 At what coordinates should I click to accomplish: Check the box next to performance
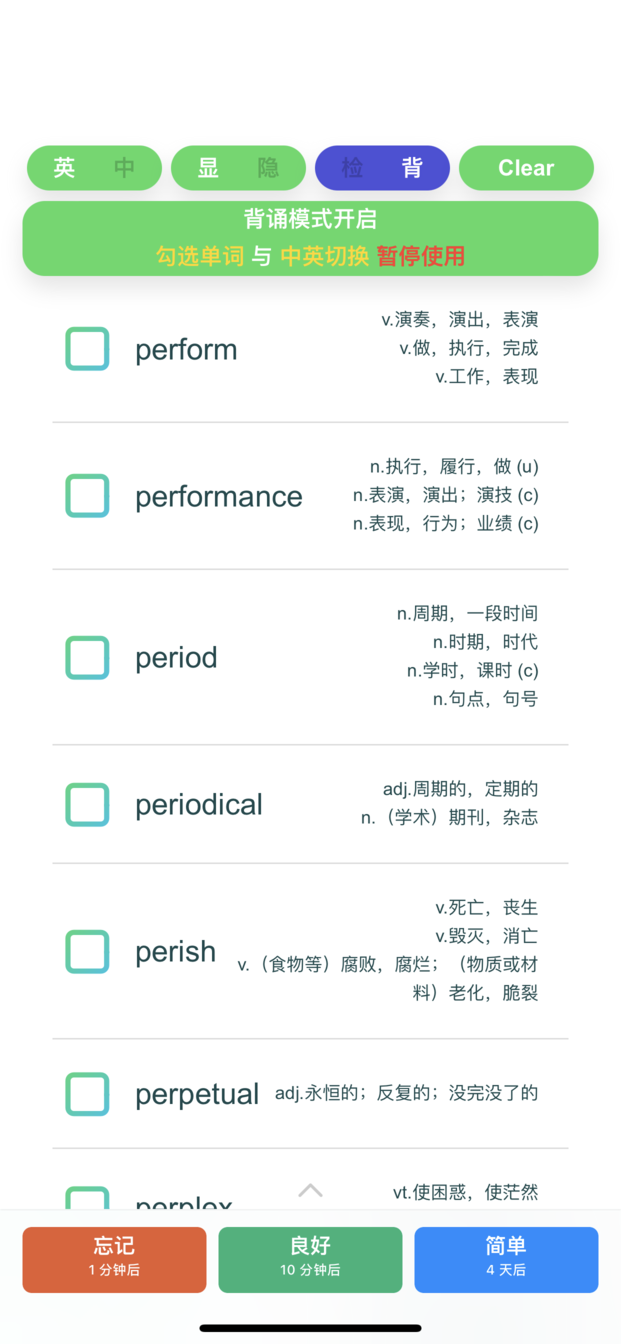coord(88,496)
